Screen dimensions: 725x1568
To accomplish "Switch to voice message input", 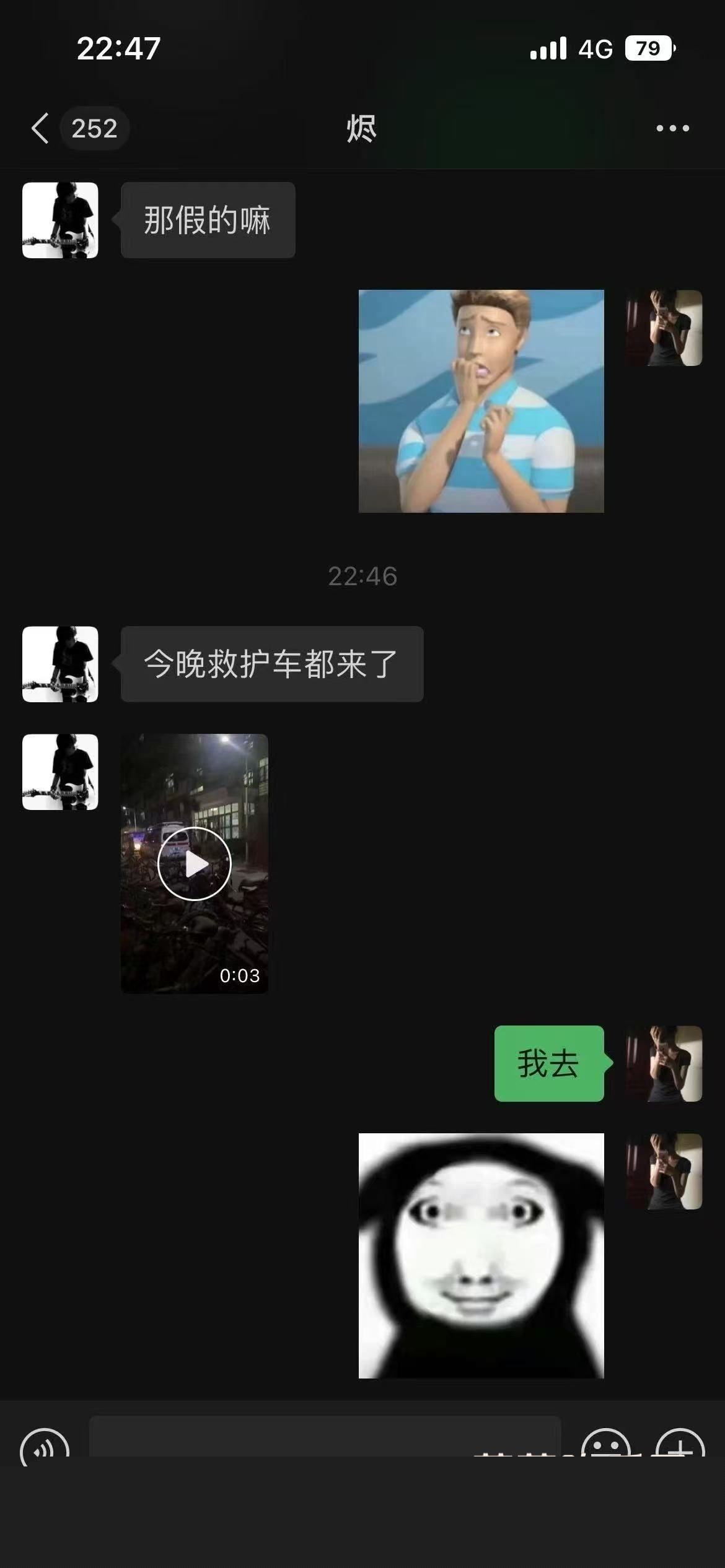I will click(45, 1446).
